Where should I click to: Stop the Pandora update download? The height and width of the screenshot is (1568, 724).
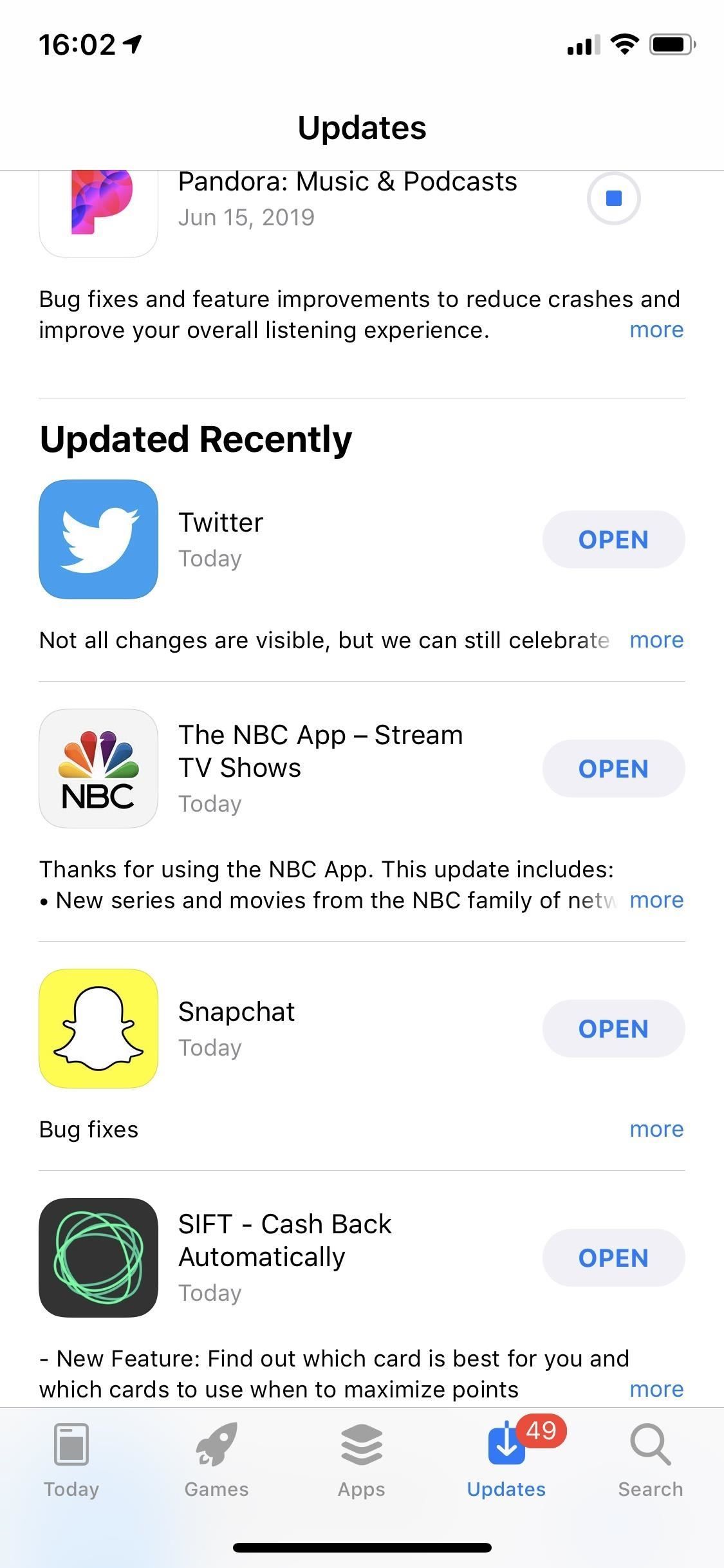pos(613,199)
